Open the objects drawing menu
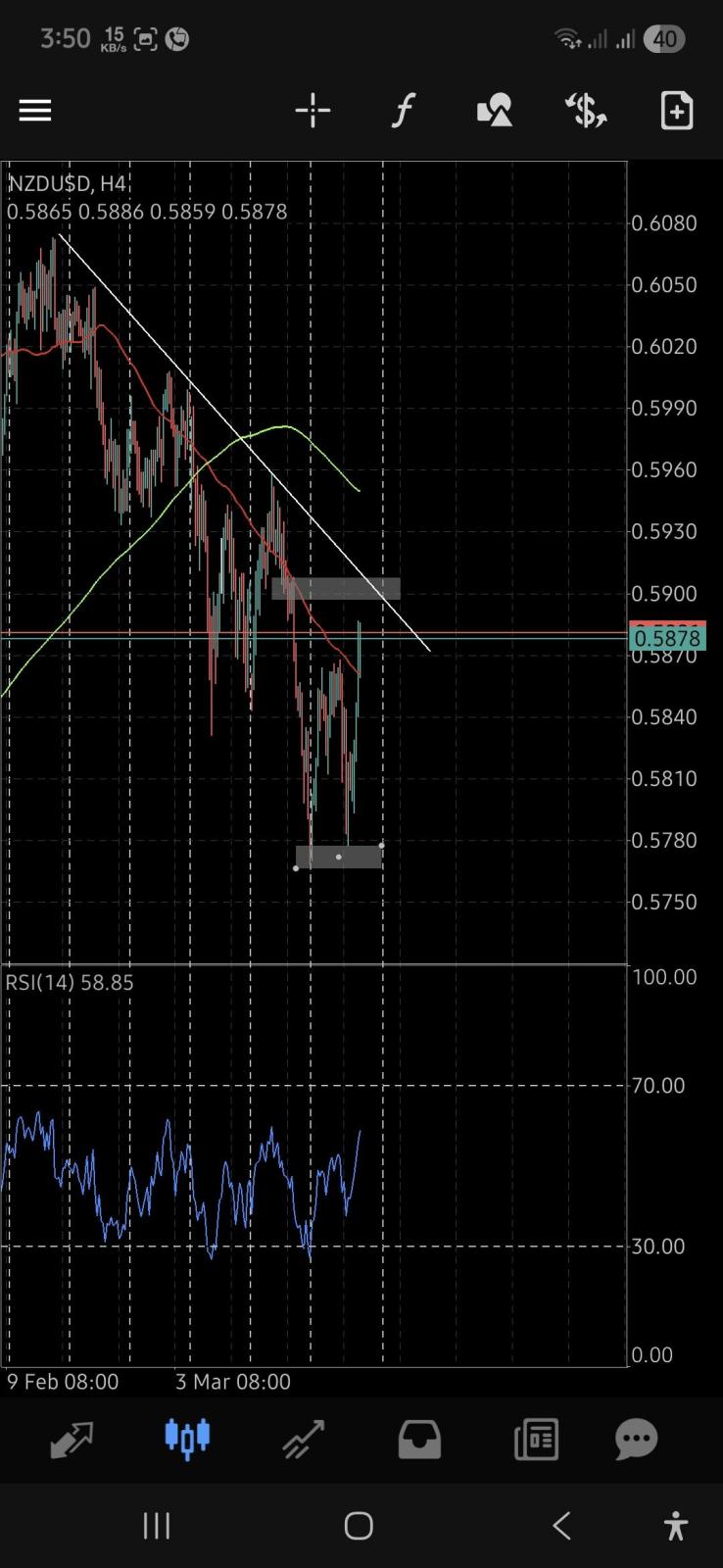723x1568 pixels. pos(494,110)
